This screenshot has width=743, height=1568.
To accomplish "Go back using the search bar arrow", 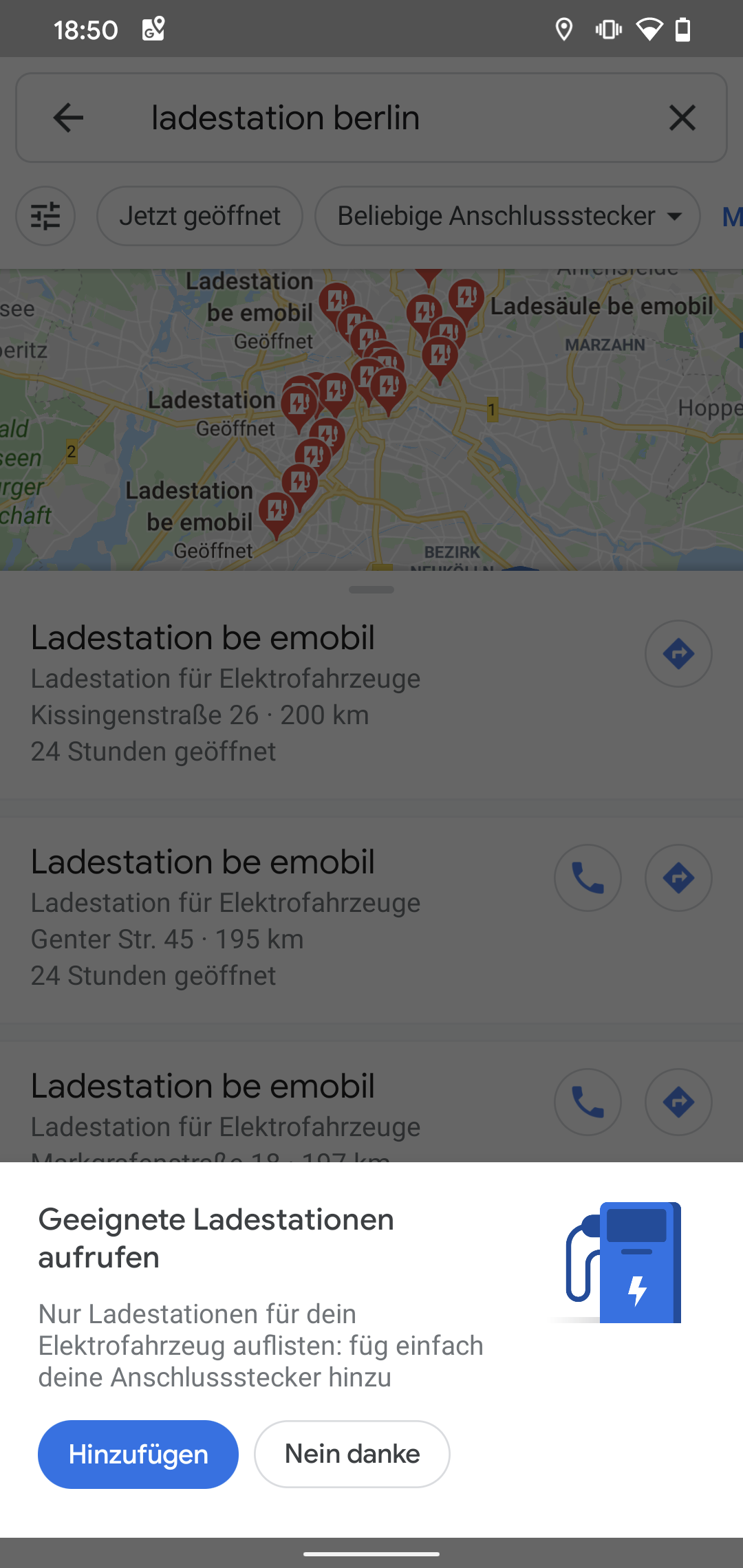I will 68,118.
